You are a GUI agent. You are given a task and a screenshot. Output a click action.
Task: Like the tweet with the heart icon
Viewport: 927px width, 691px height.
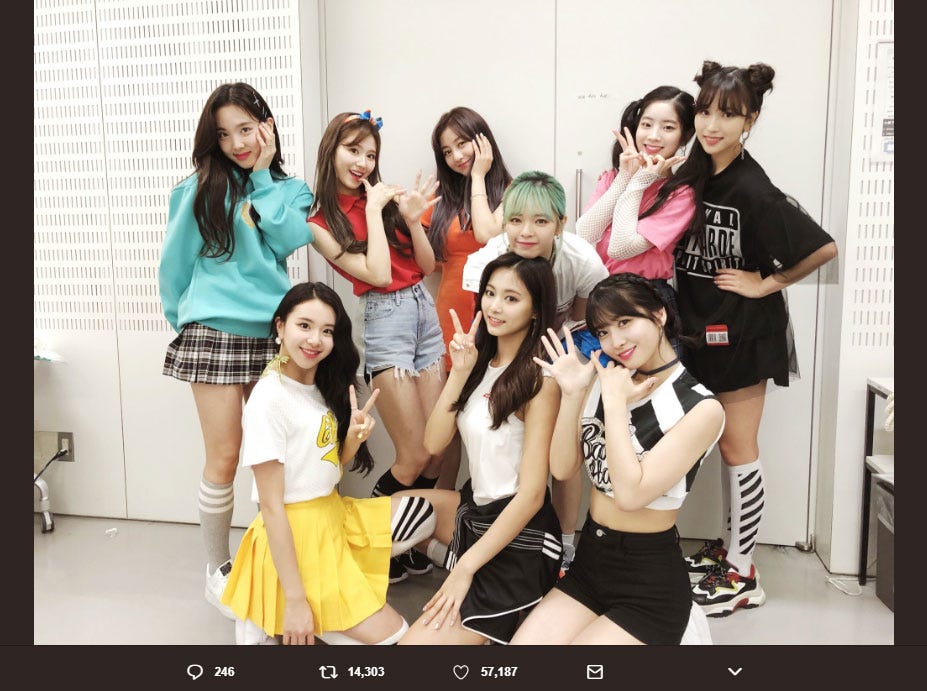[461, 671]
